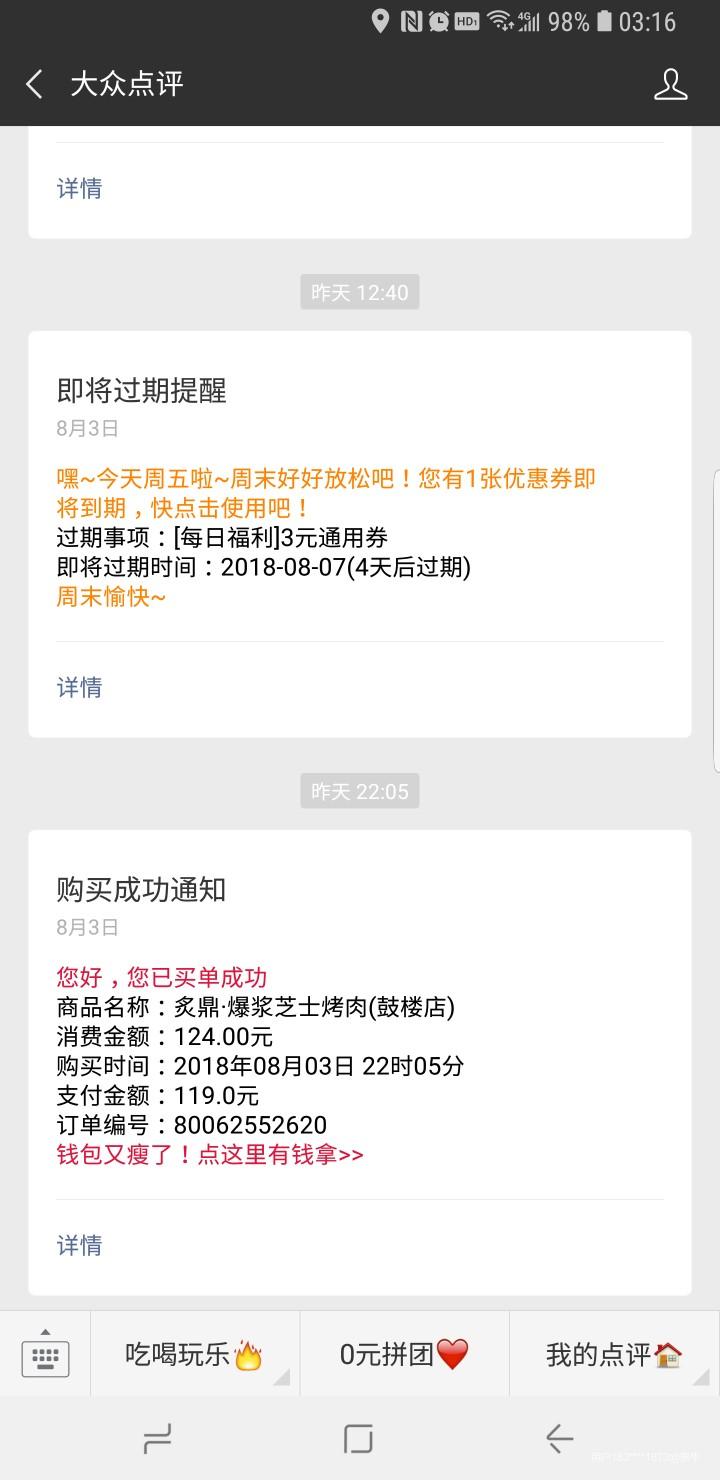720x1480 pixels.
Task: Tap the system home button
Action: click(x=358, y=1439)
